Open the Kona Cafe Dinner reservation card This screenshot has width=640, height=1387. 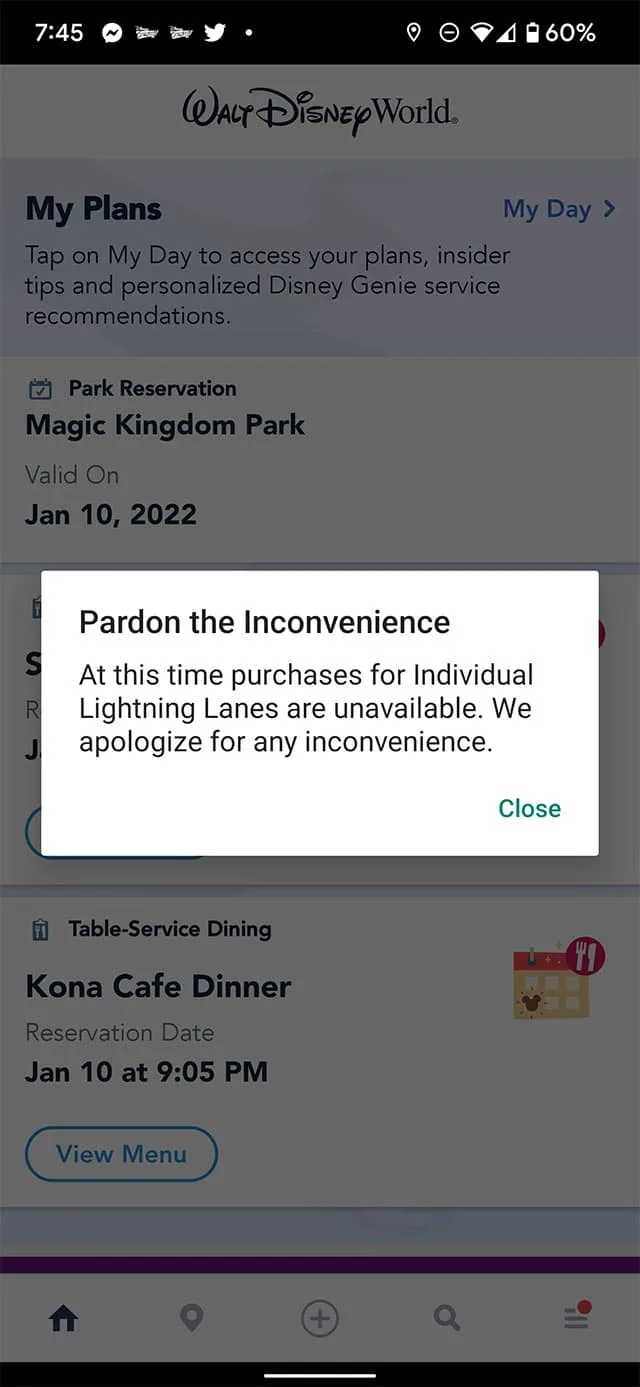click(320, 1052)
